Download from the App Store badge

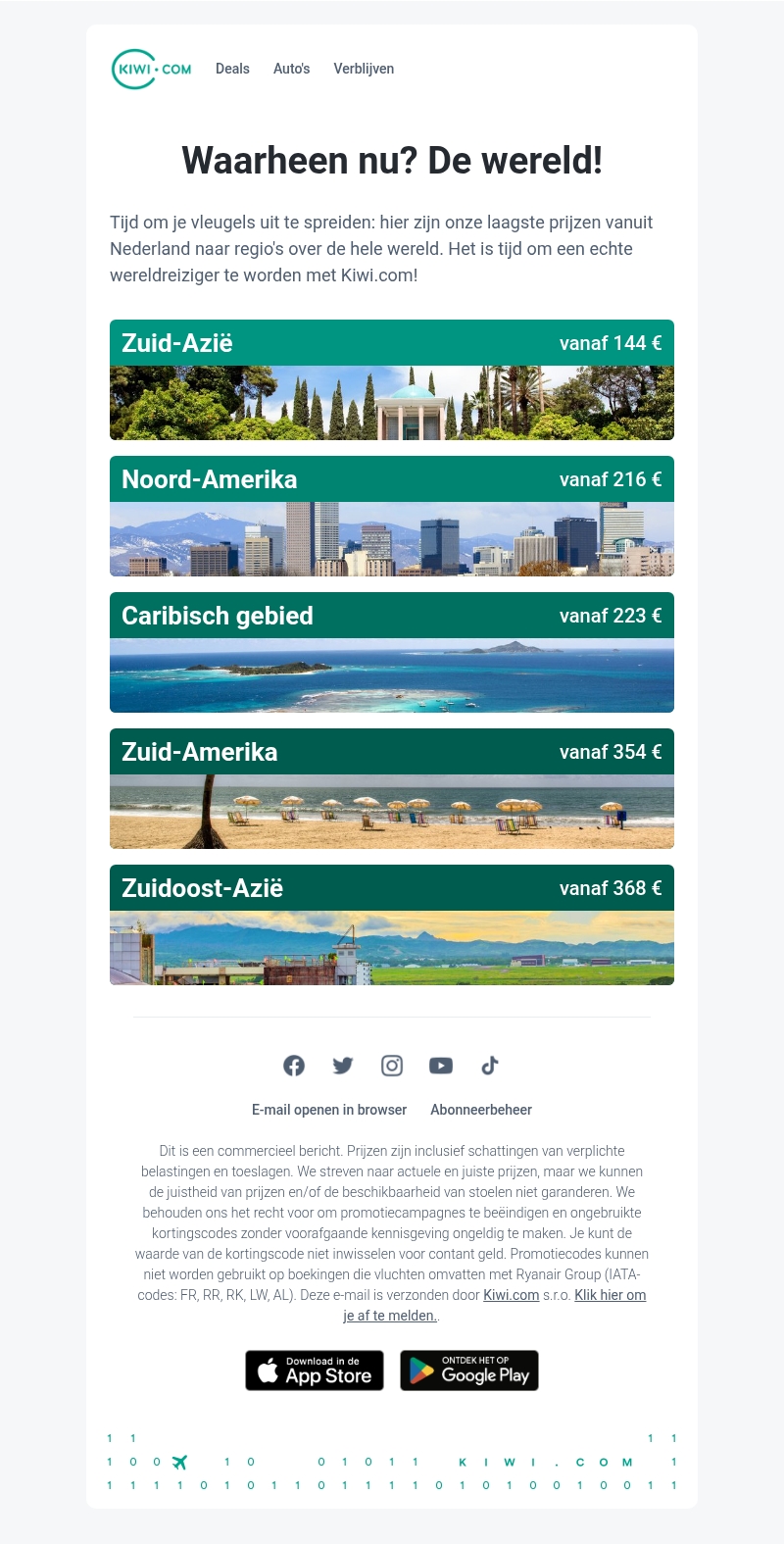315,1370
